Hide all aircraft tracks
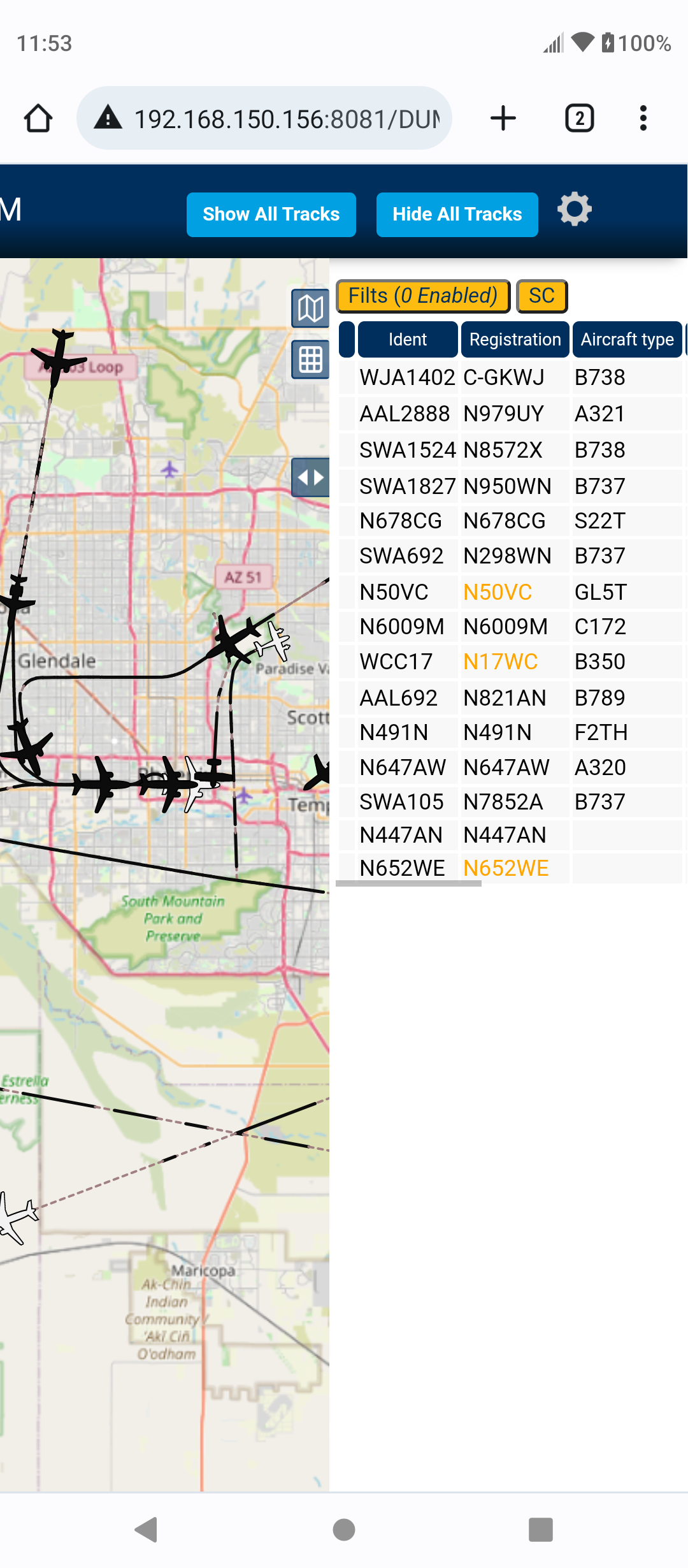This screenshot has width=688, height=1568. [x=457, y=214]
